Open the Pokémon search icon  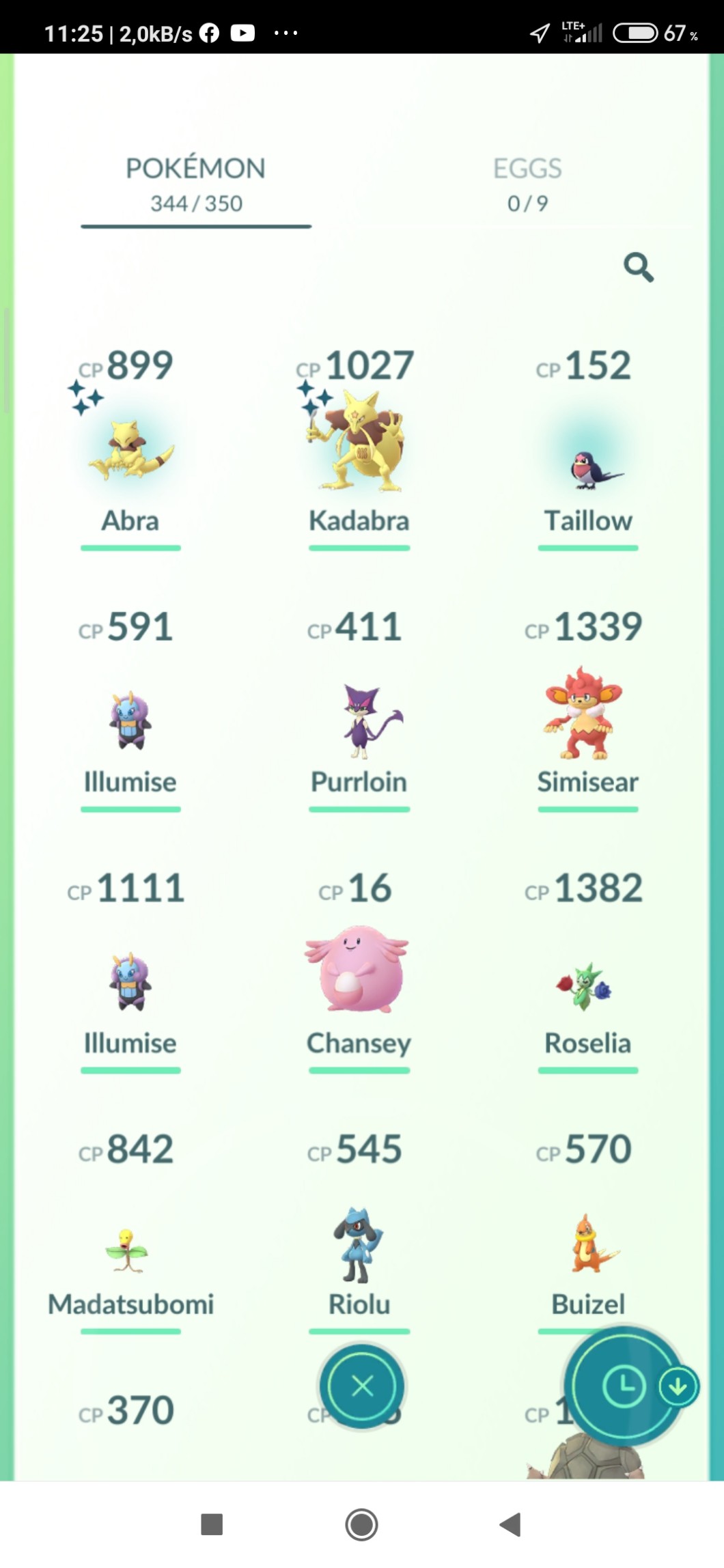pyautogui.click(x=639, y=267)
